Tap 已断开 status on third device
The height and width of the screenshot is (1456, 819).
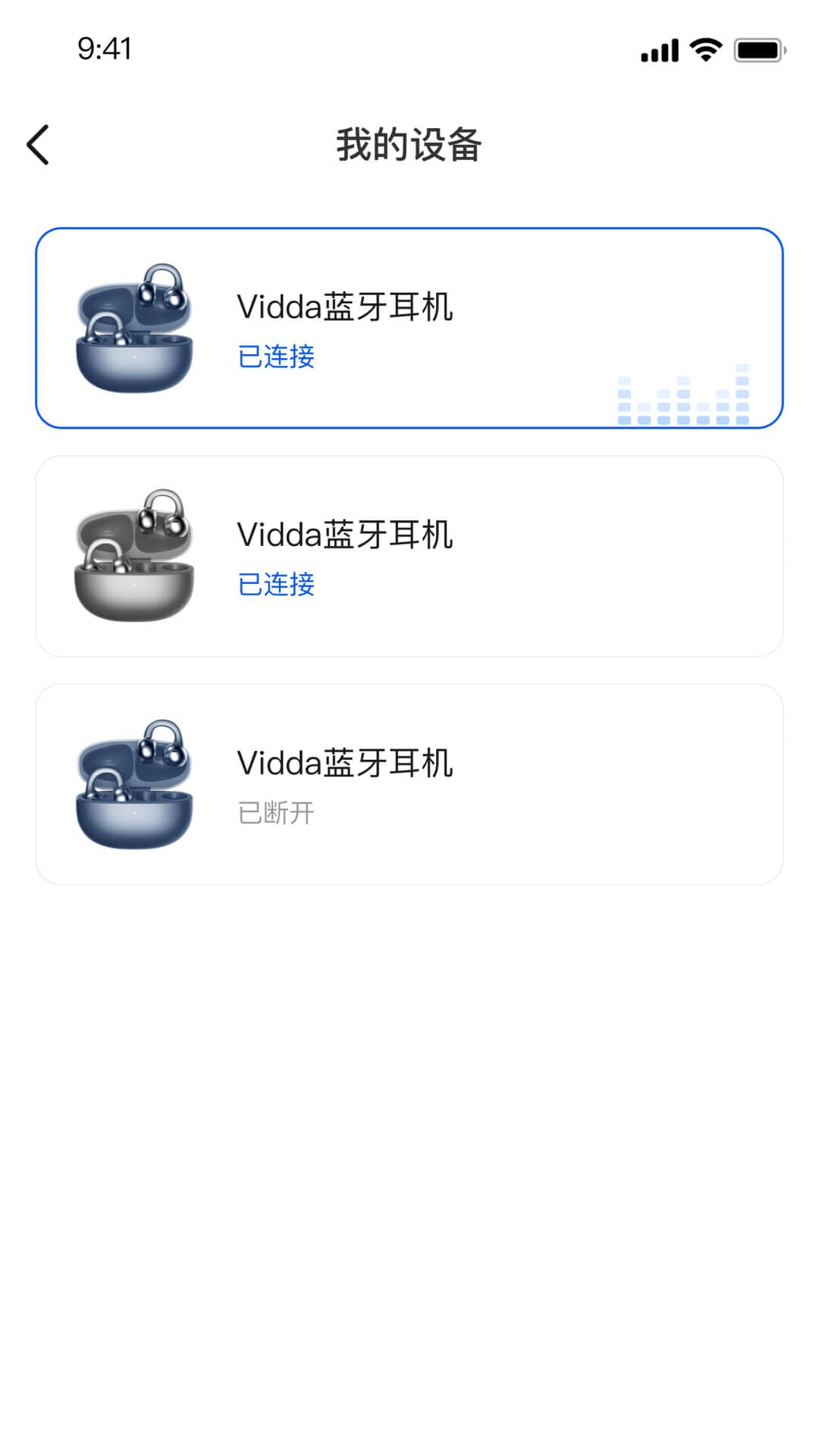(275, 813)
